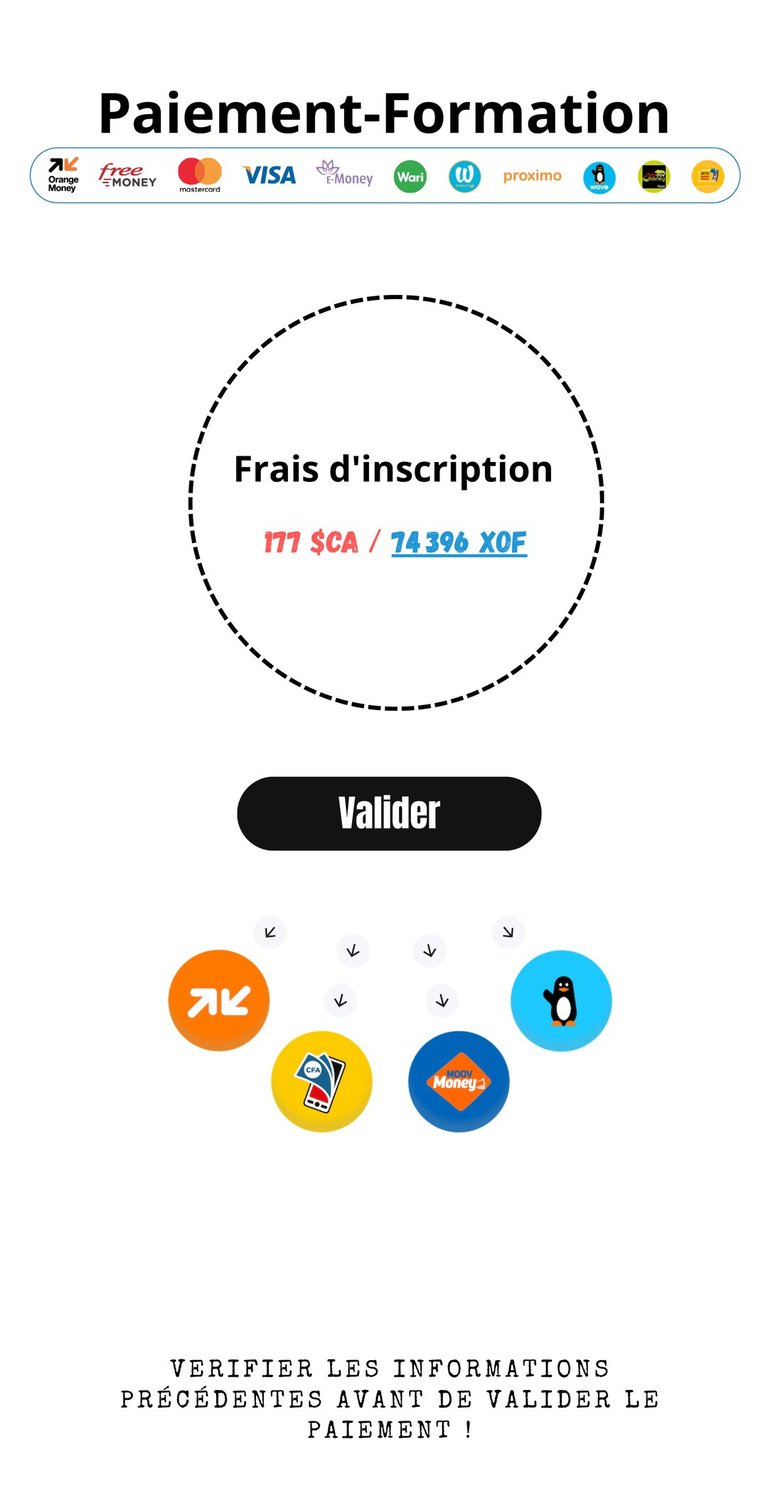Choose Orange Money payment circle
Screen dimensions: 768x1490
(x=218, y=1000)
